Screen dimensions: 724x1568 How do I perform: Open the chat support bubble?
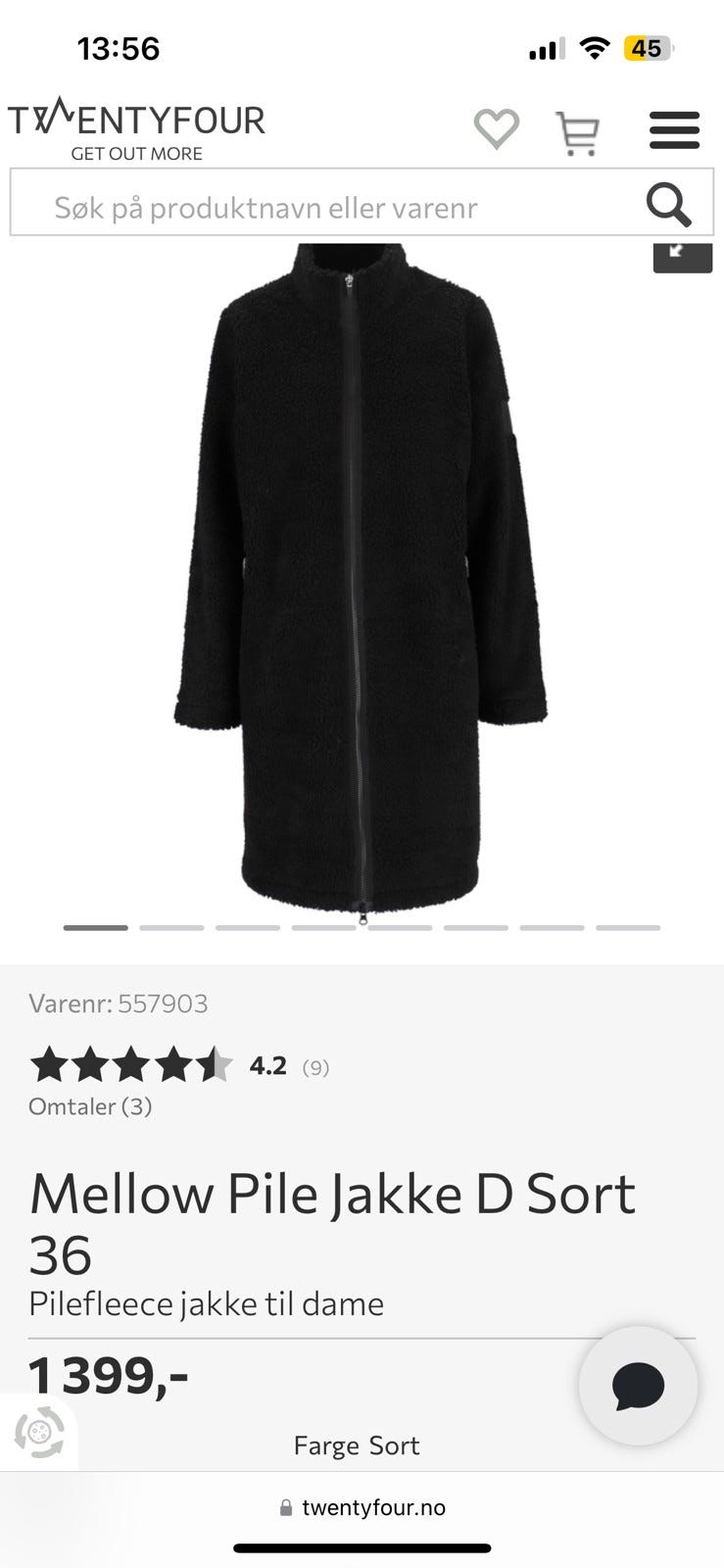638,1385
